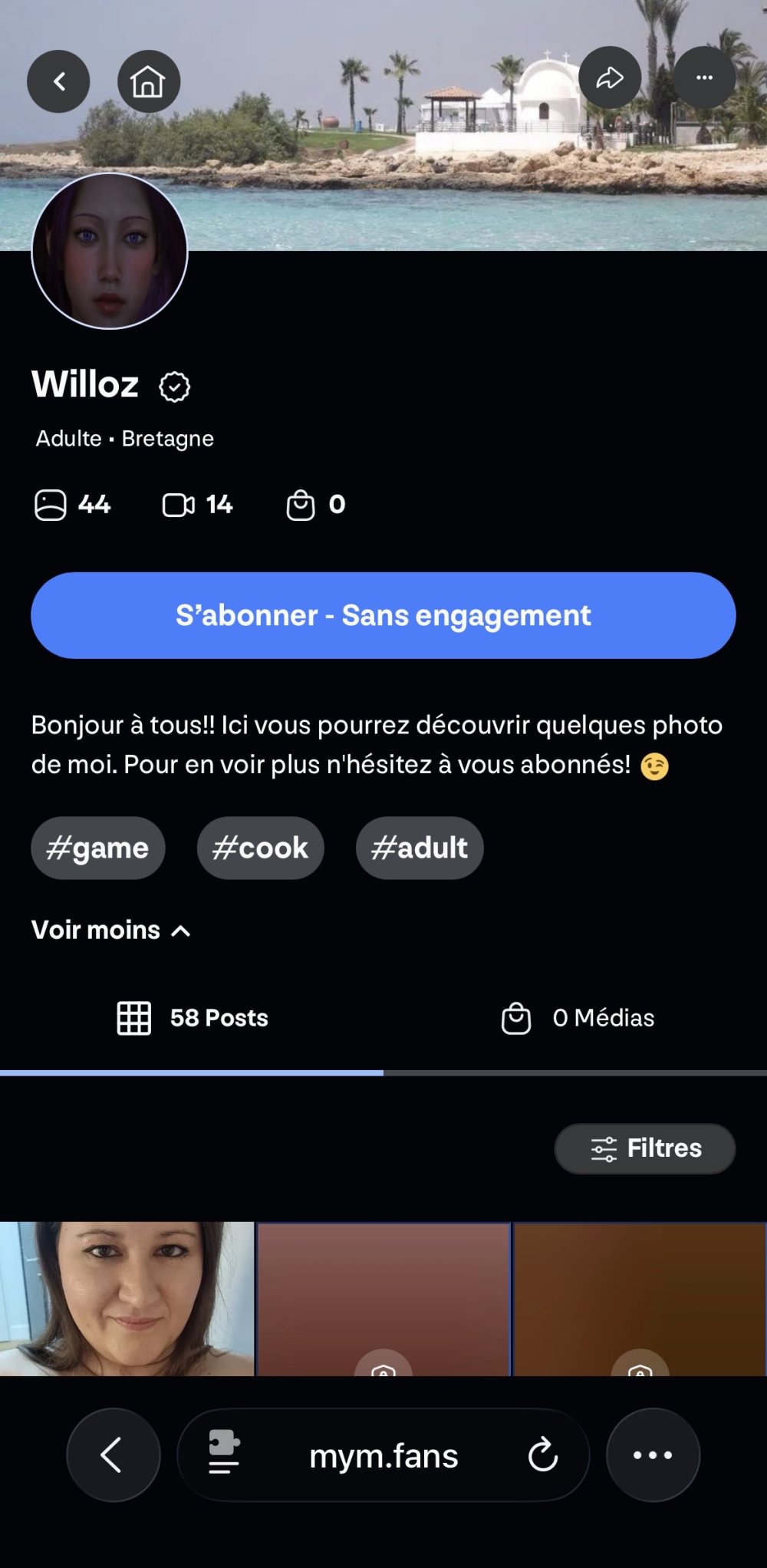This screenshot has height=1568, width=767.
Task: Select the #cook hashtag chip
Action: [260, 848]
